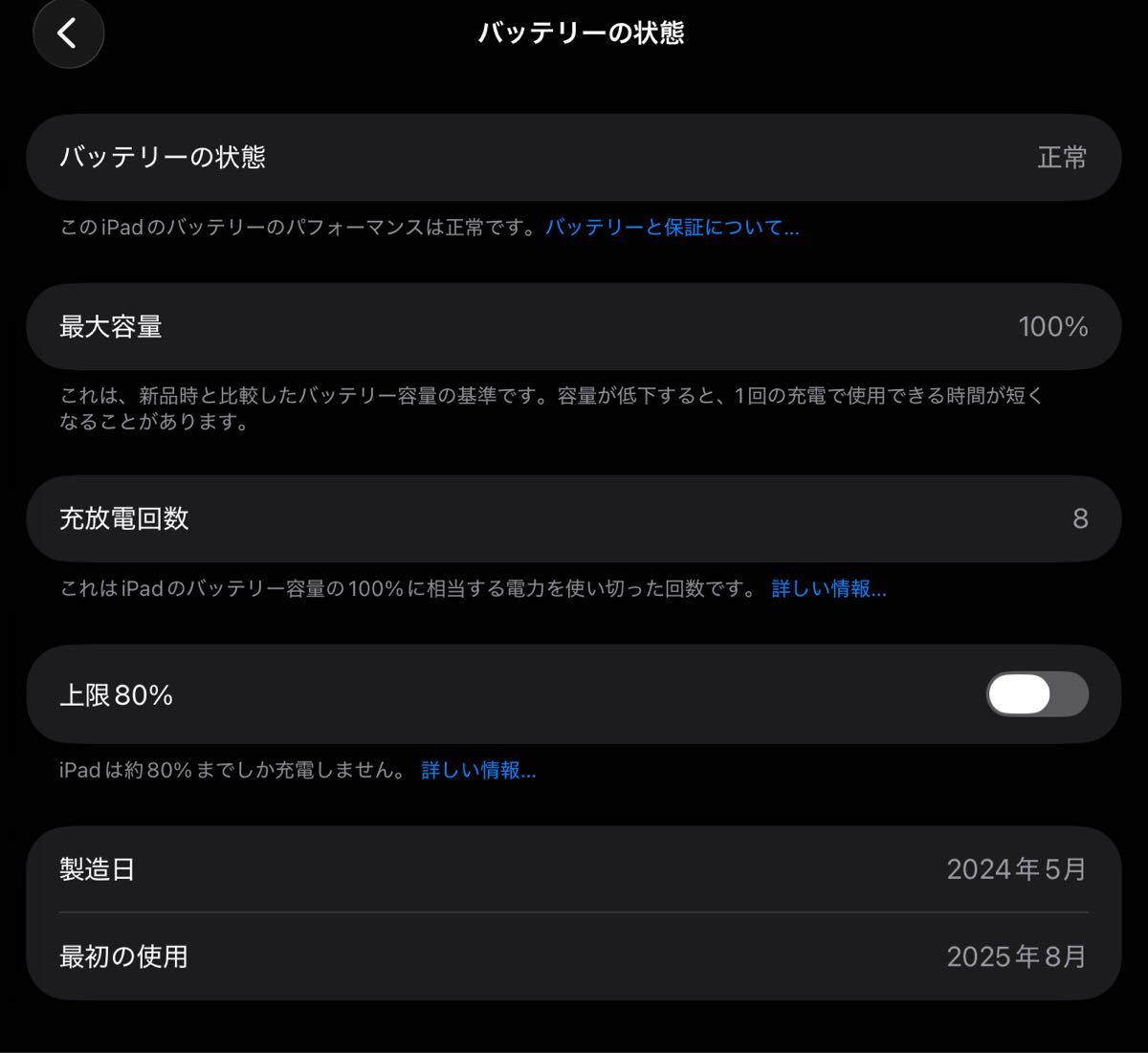Open 詳しい情報 link under 上限80%
Image resolution: width=1148 pixels, height=1053 pixels.
pyautogui.click(x=478, y=770)
